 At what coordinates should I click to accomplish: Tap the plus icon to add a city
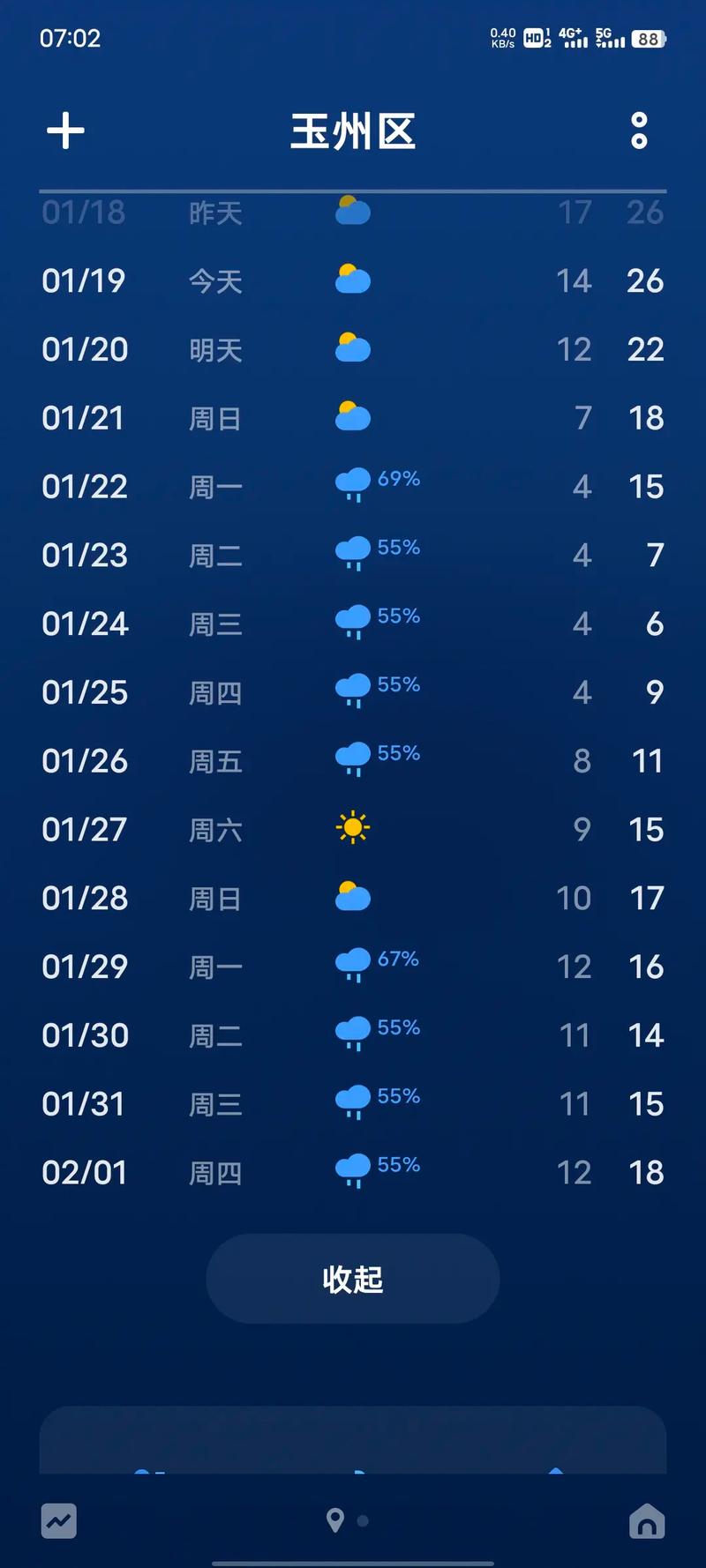pyautogui.click(x=65, y=130)
